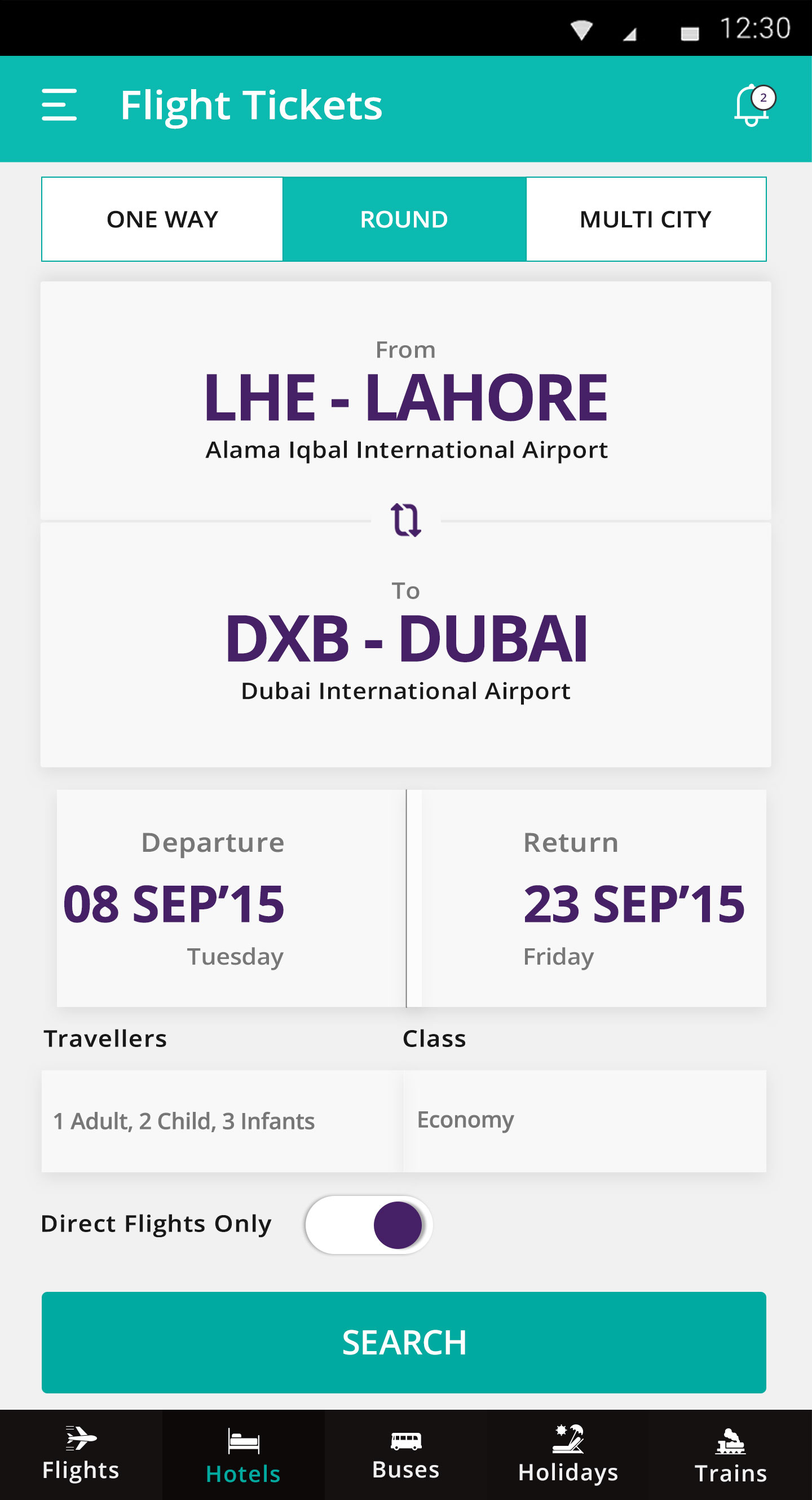The width and height of the screenshot is (812, 1500).
Task: Edit the travellers count field
Action: (222, 1121)
